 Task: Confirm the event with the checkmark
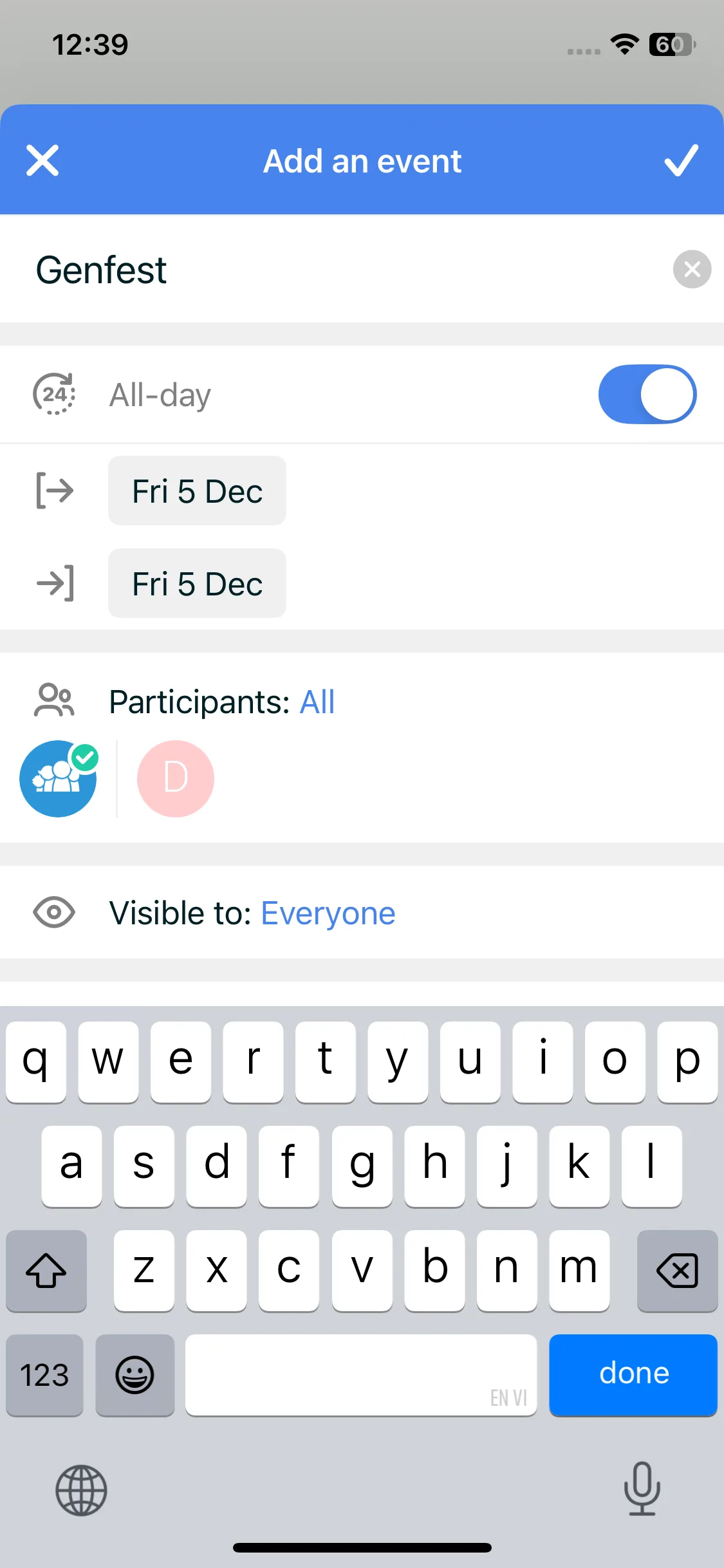(681, 160)
